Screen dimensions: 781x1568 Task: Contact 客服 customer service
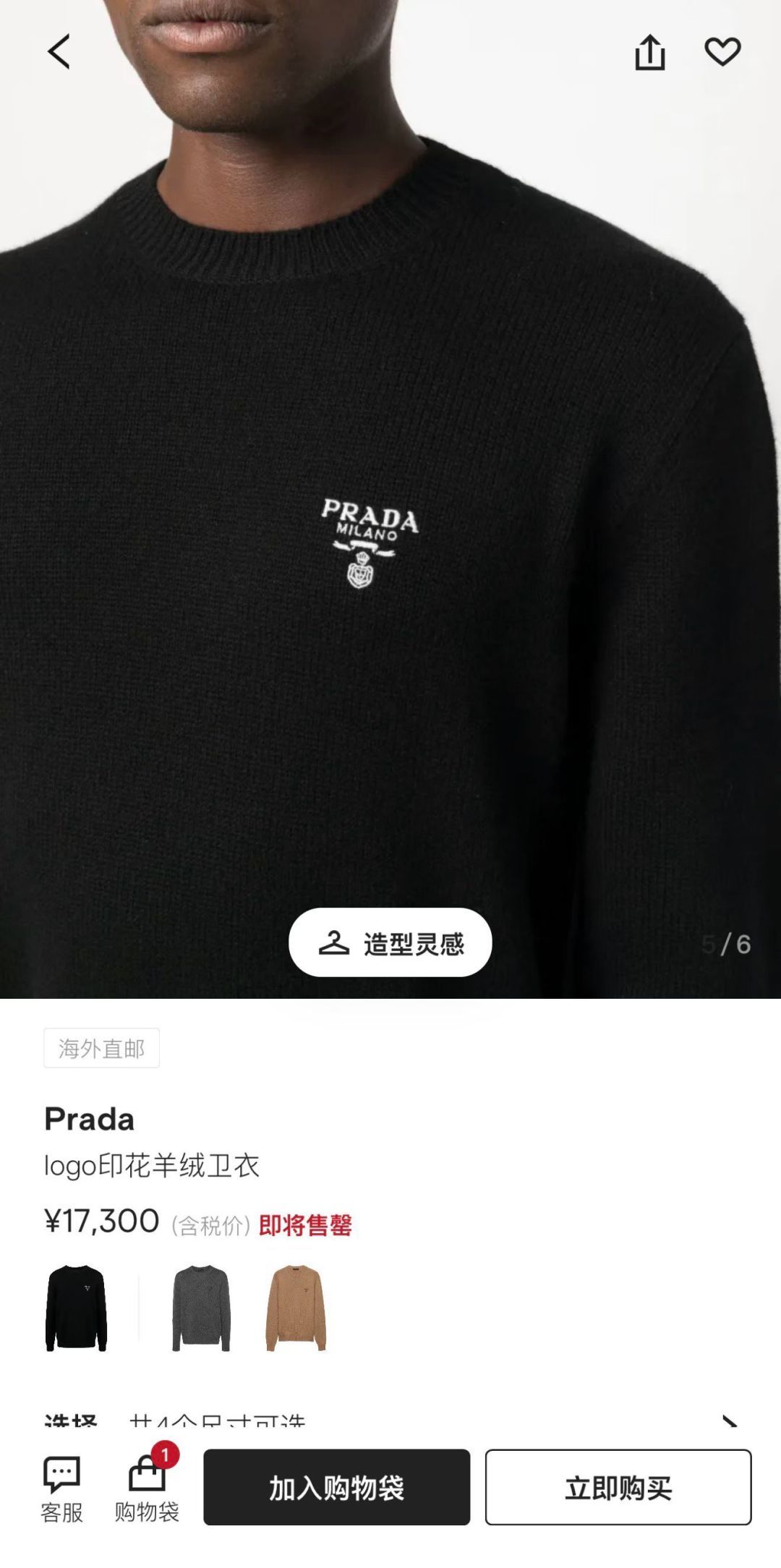coord(61,1488)
